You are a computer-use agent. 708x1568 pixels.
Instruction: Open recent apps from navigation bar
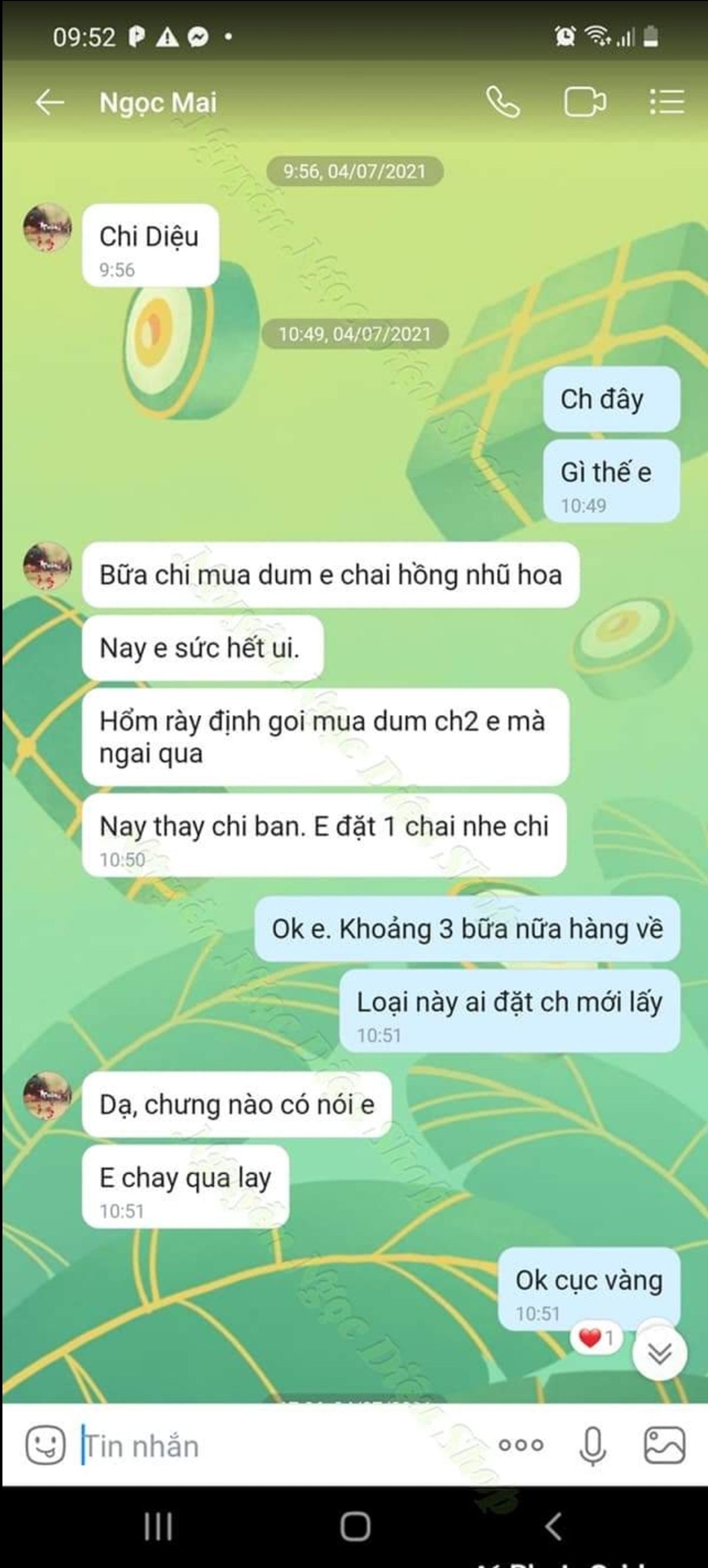158,1527
